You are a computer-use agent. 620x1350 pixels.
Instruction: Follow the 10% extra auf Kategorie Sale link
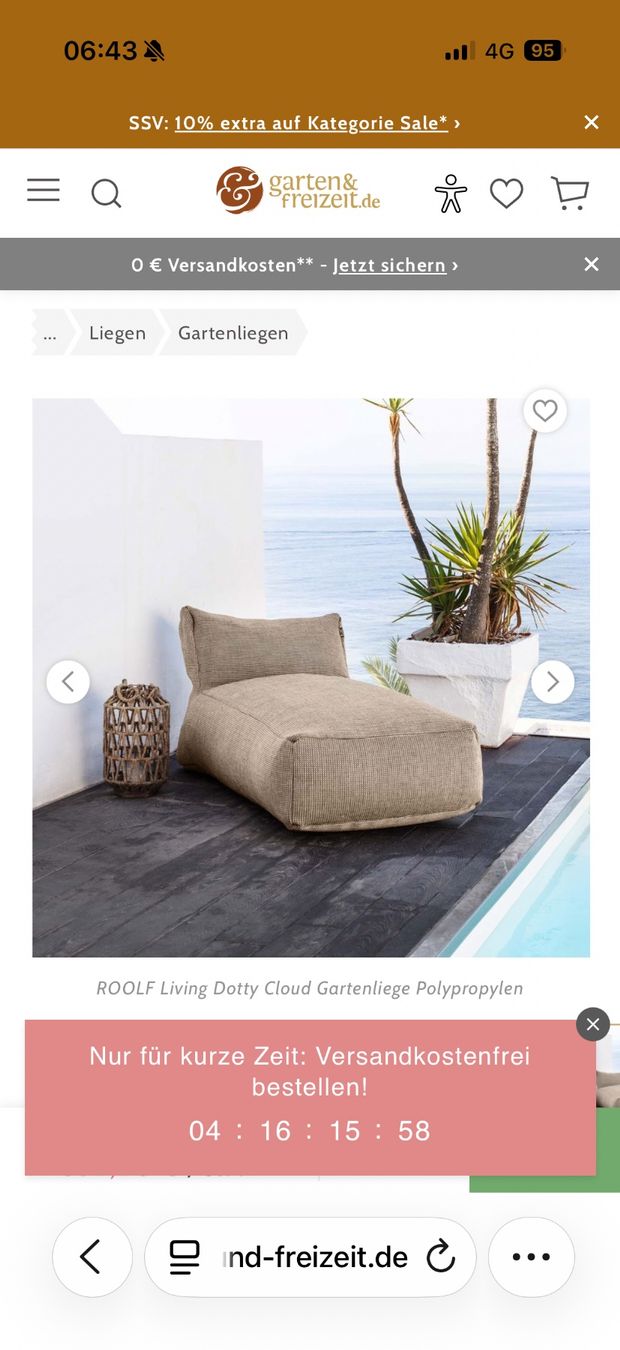click(311, 123)
